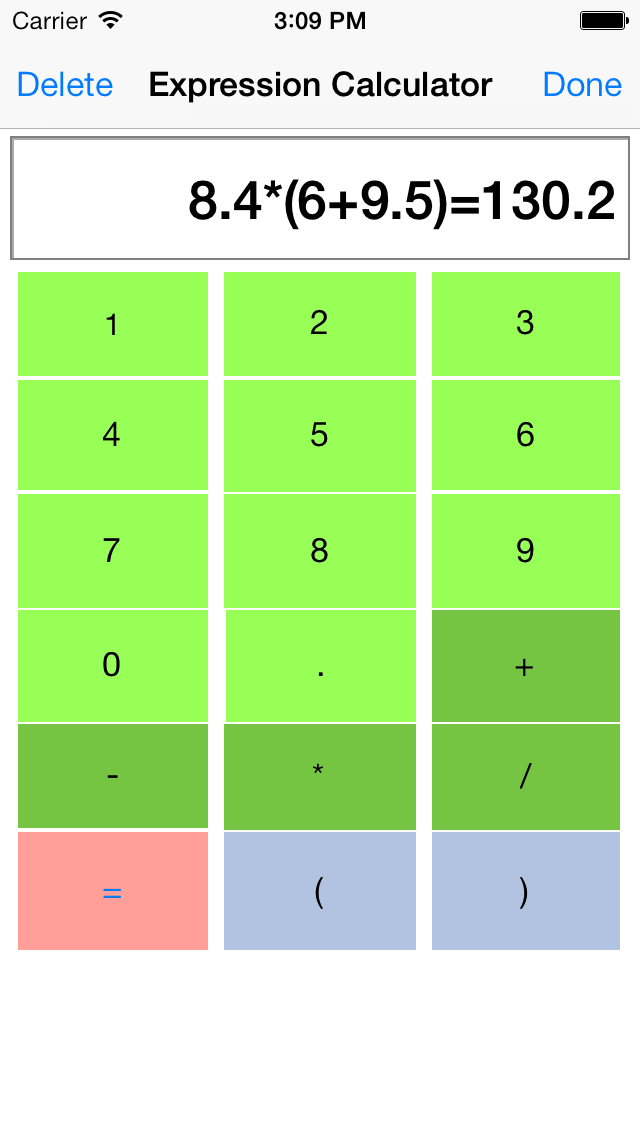This screenshot has height=1136, width=640.
Task: Enter digit 0 on the keypad
Action: 112,665
